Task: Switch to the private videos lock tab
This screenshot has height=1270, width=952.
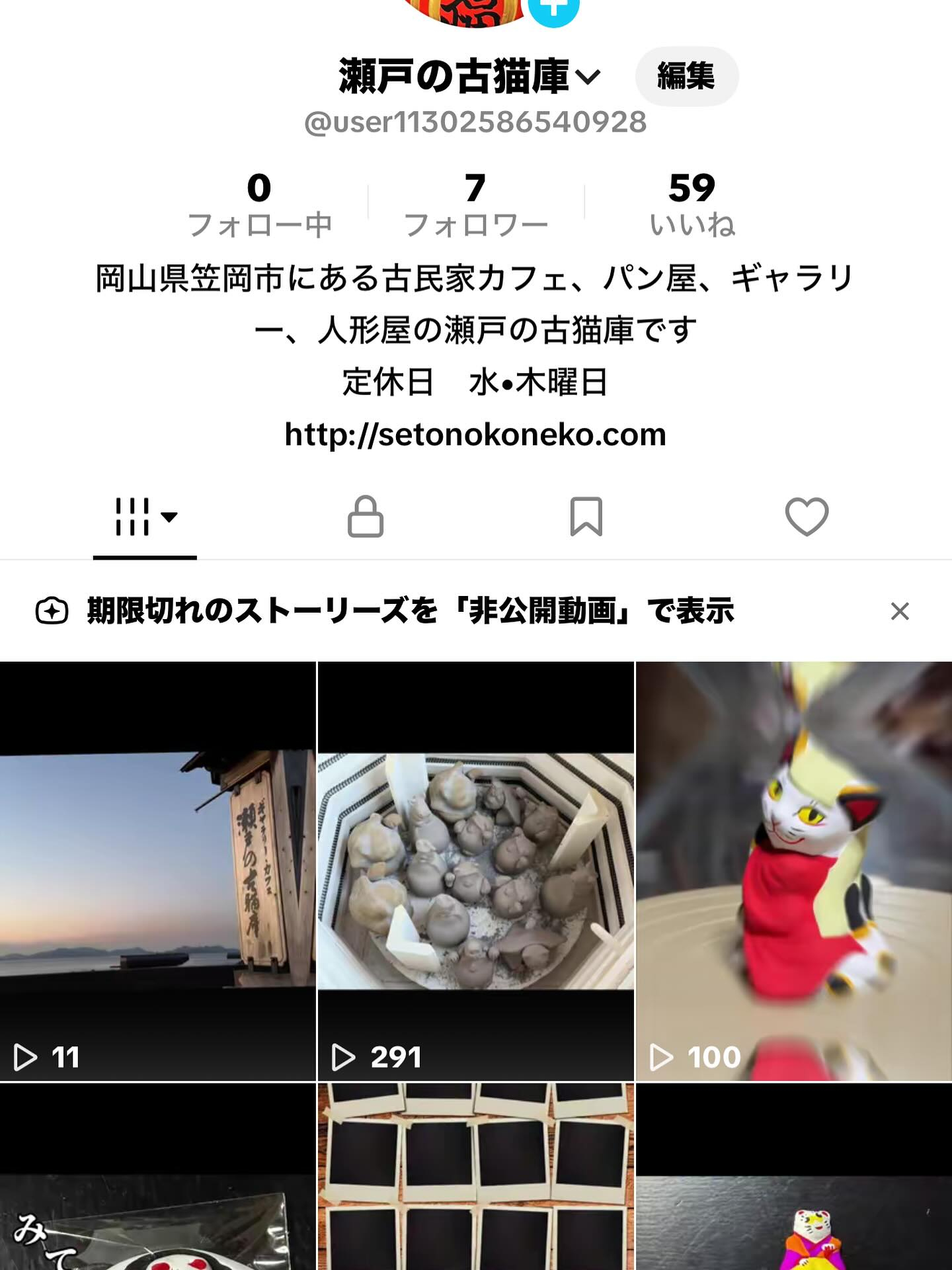Action: pos(365,517)
